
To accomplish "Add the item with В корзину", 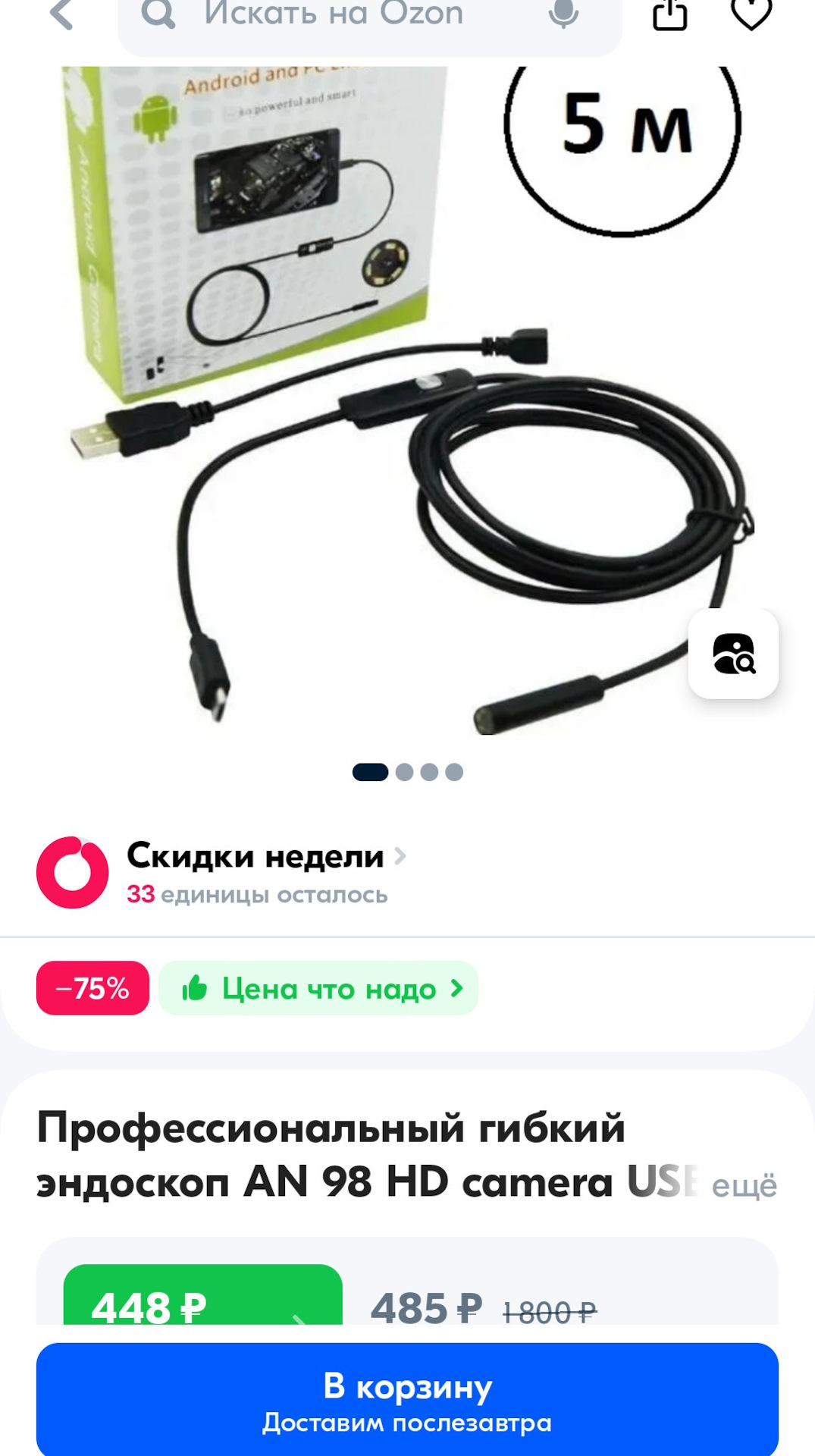I will click(x=407, y=1399).
